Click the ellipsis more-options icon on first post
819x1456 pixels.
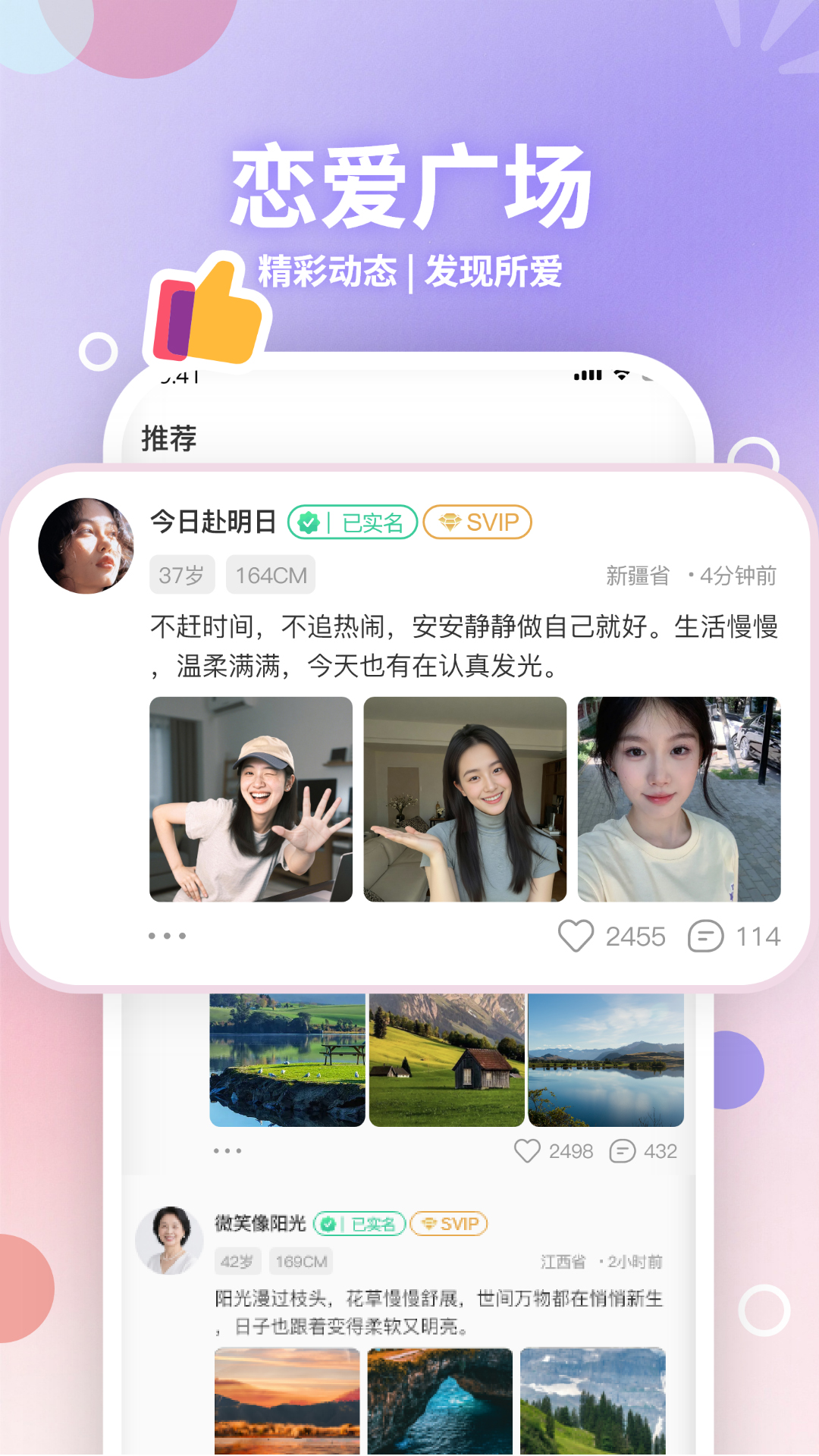(x=167, y=937)
